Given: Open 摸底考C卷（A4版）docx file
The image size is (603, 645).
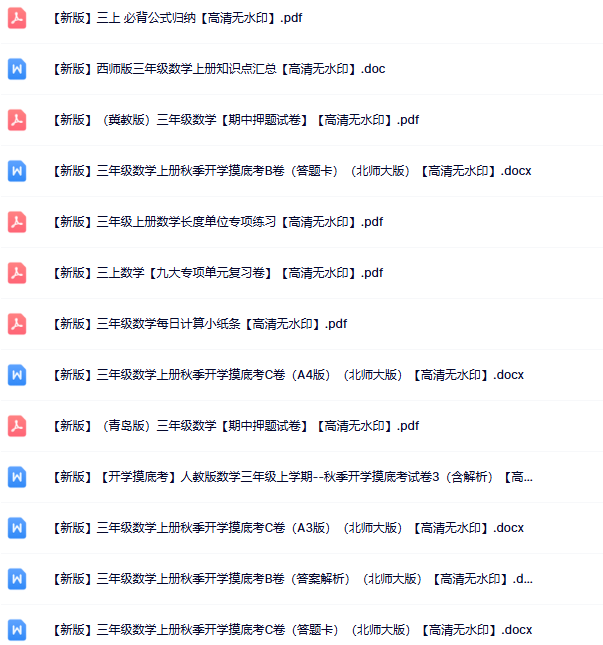Looking at the screenshot, I should (x=287, y=375).
